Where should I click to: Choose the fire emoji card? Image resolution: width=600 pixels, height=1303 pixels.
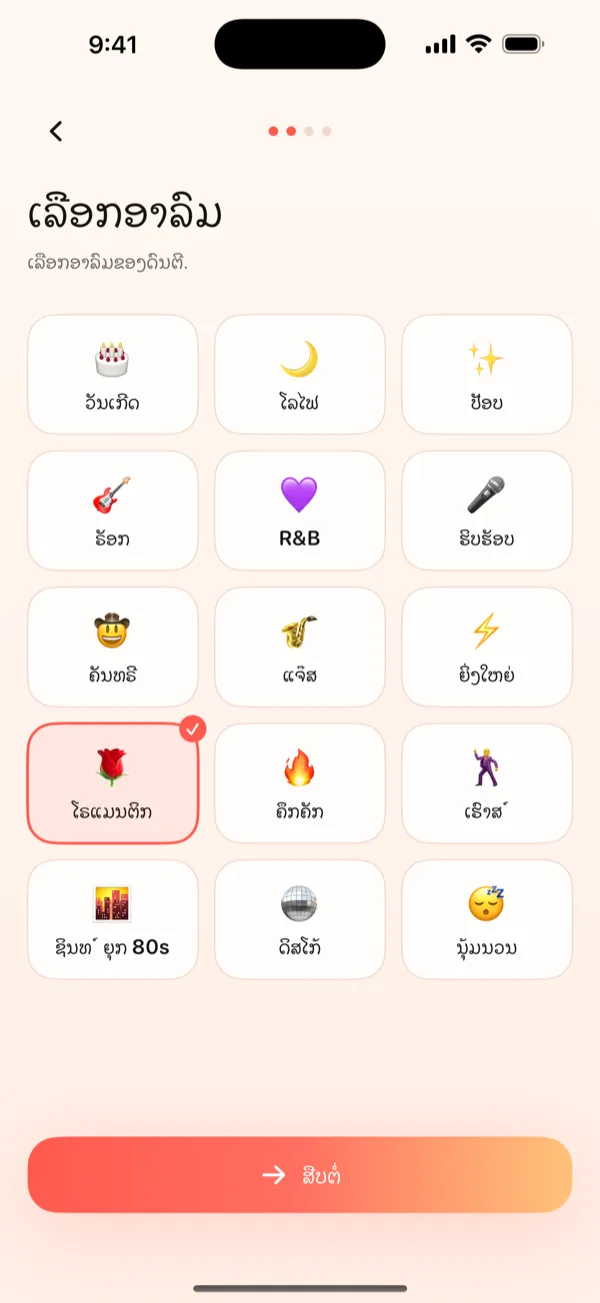(300, 783)
